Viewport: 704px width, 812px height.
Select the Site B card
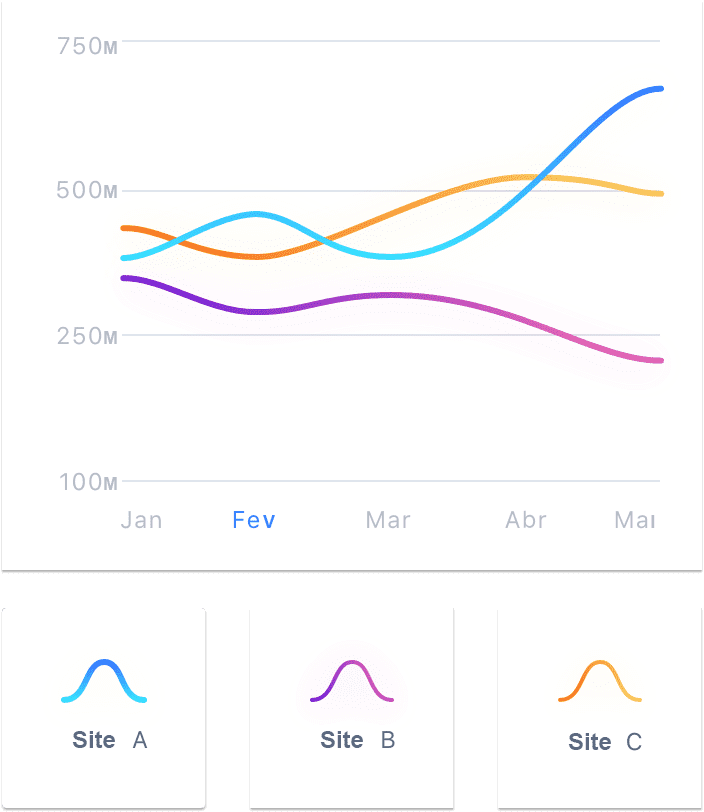tap(352, 707)
